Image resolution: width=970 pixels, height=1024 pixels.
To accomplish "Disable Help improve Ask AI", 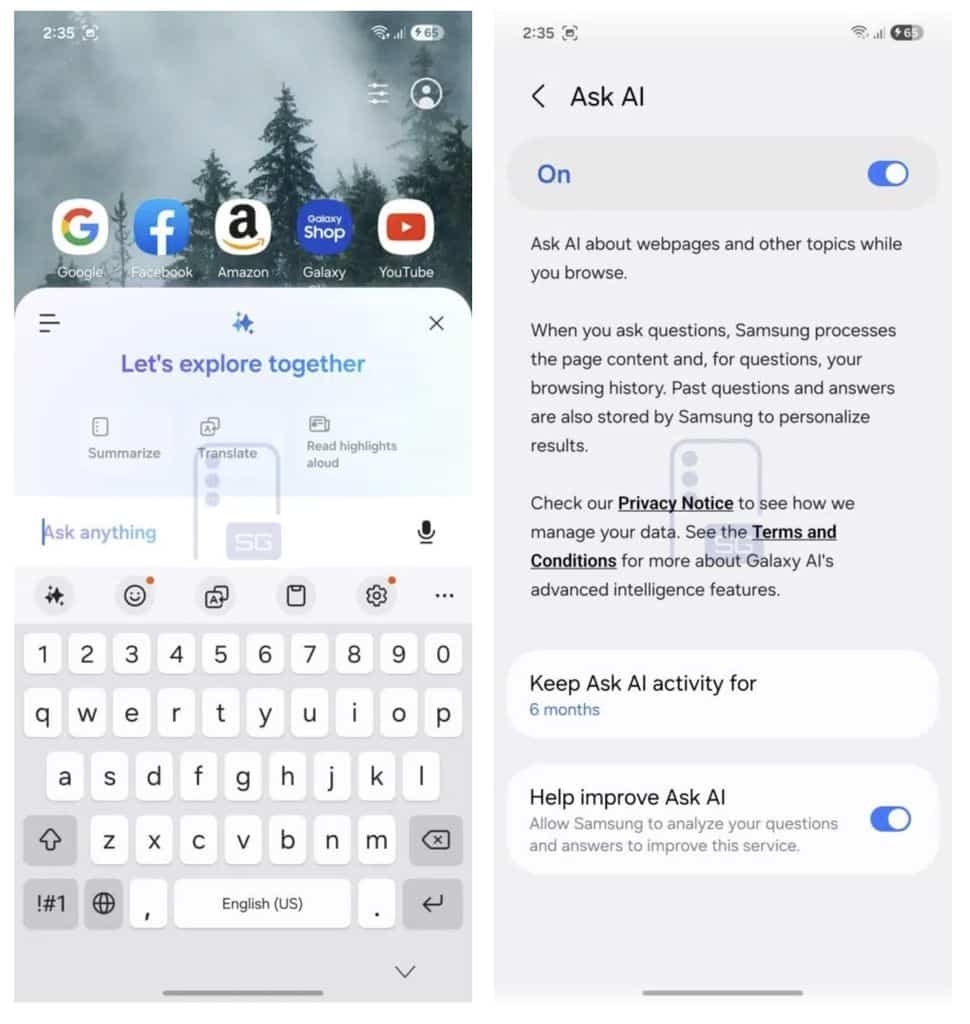I will click(889, 820).
